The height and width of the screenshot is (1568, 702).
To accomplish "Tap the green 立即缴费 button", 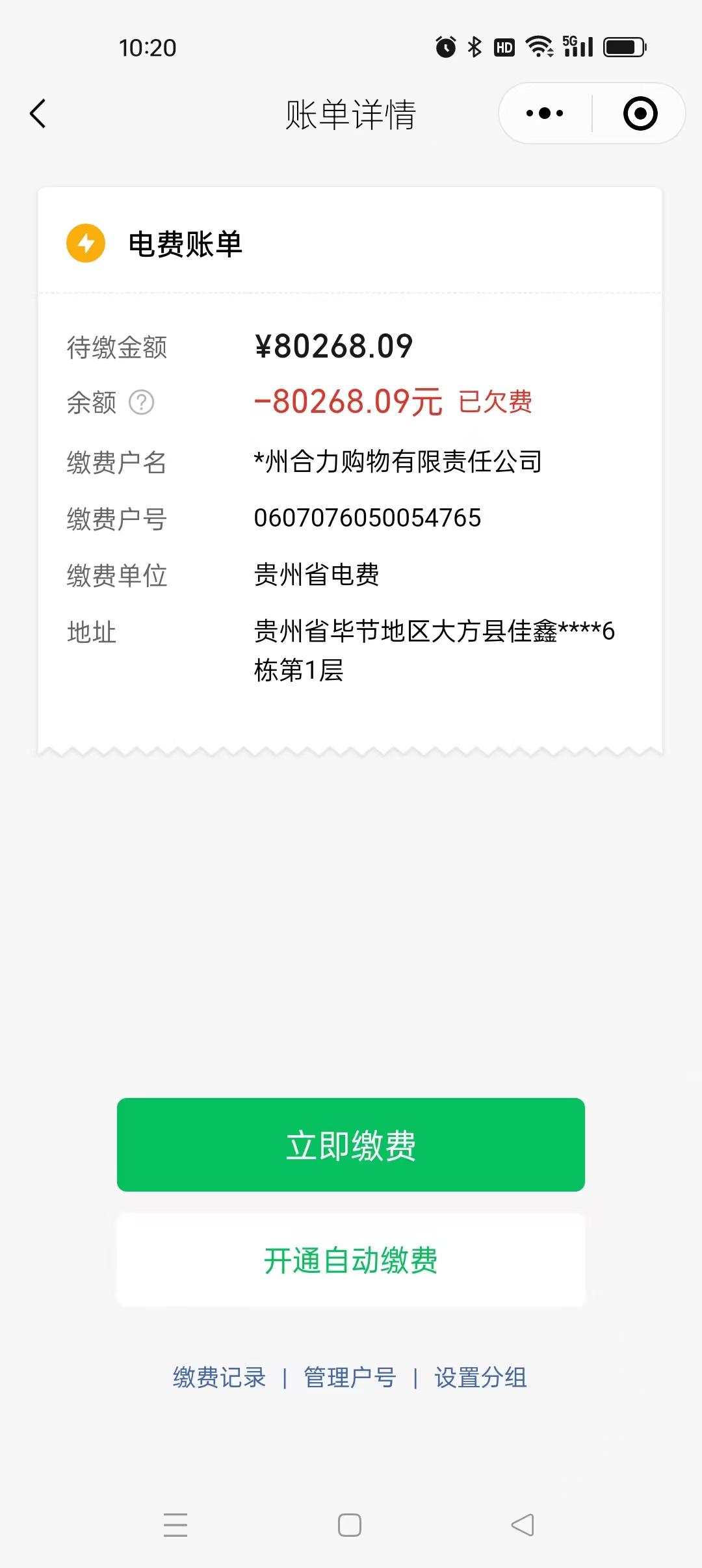I will click(351, 1145).
